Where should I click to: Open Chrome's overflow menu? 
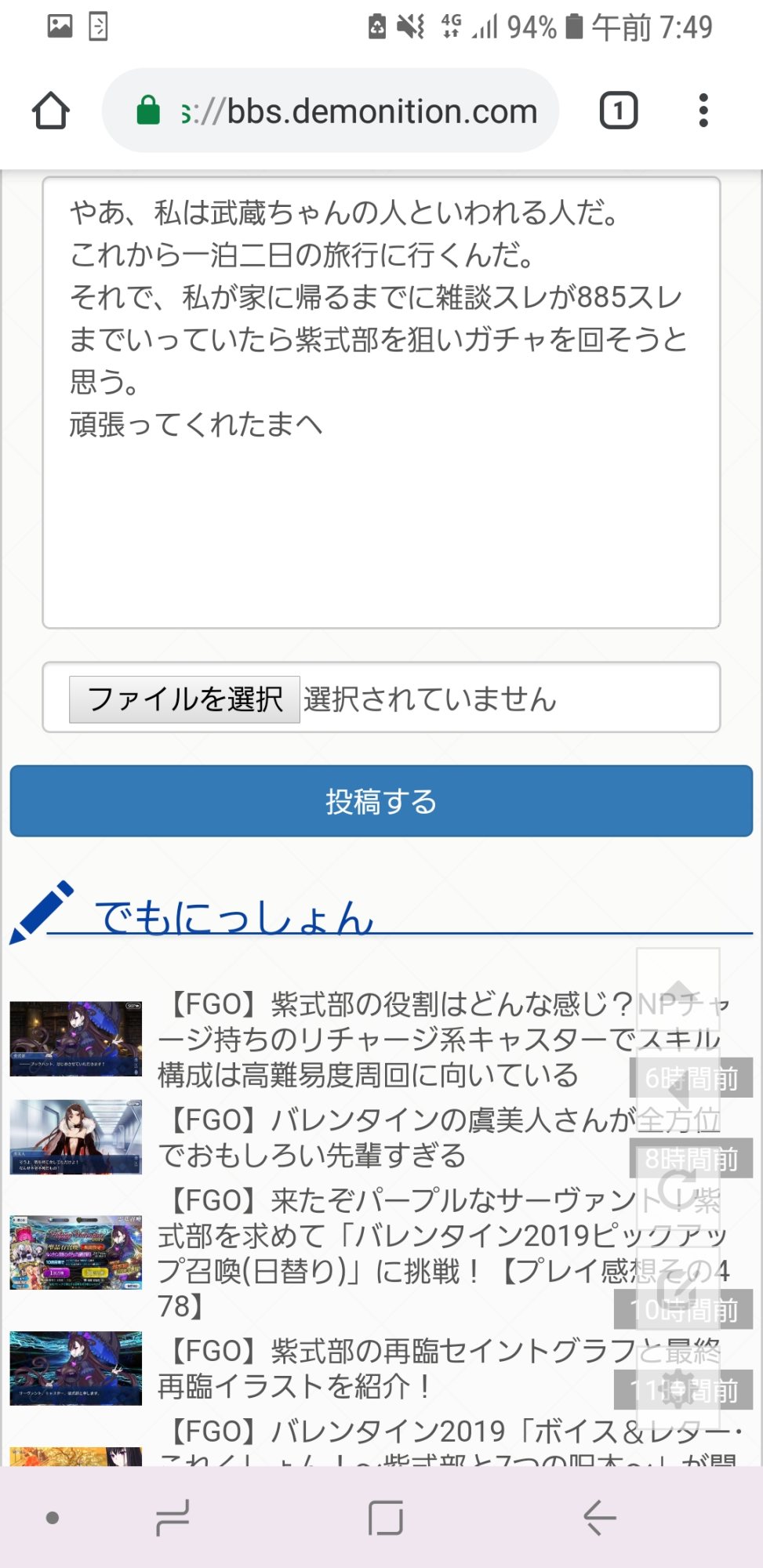tap(703, 111)
